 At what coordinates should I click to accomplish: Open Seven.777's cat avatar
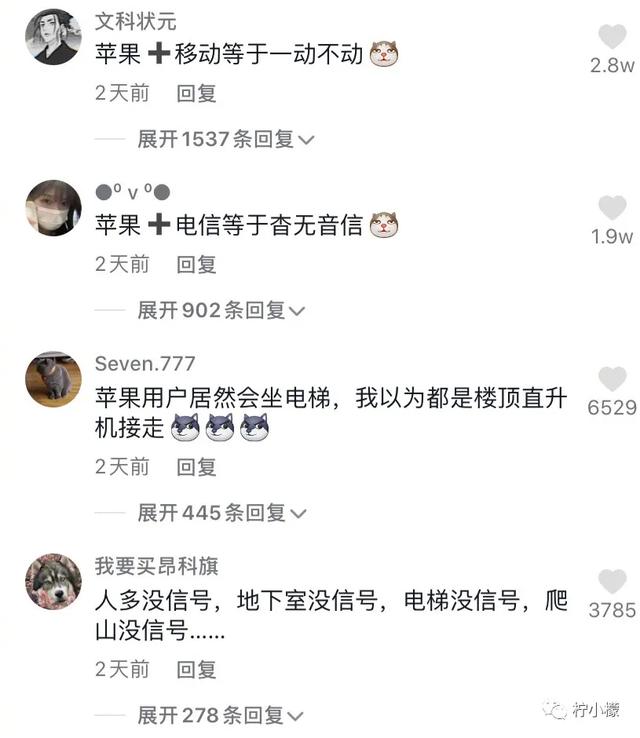tap(53, 379)
